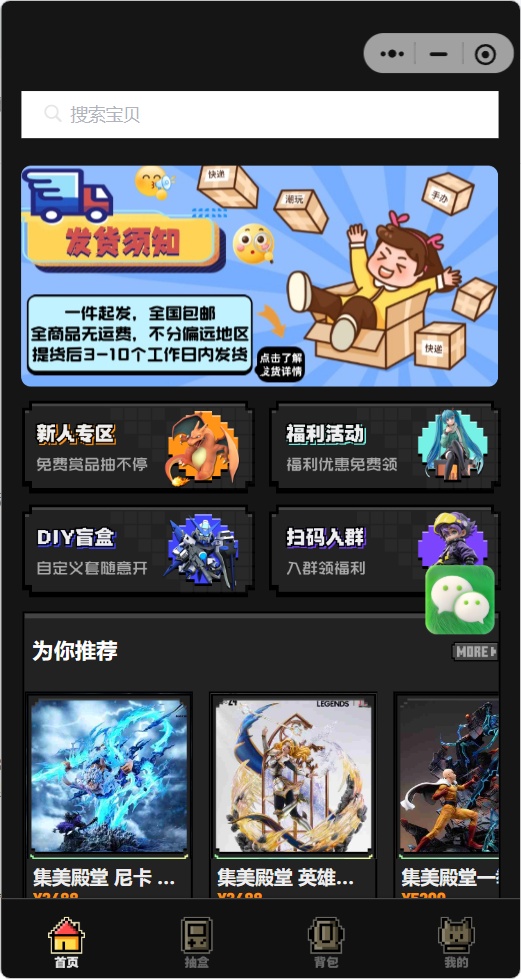This screenshot has width=521, height=979.
Task: Open the 福利活动 section
Action: click(x=384, y=447)
